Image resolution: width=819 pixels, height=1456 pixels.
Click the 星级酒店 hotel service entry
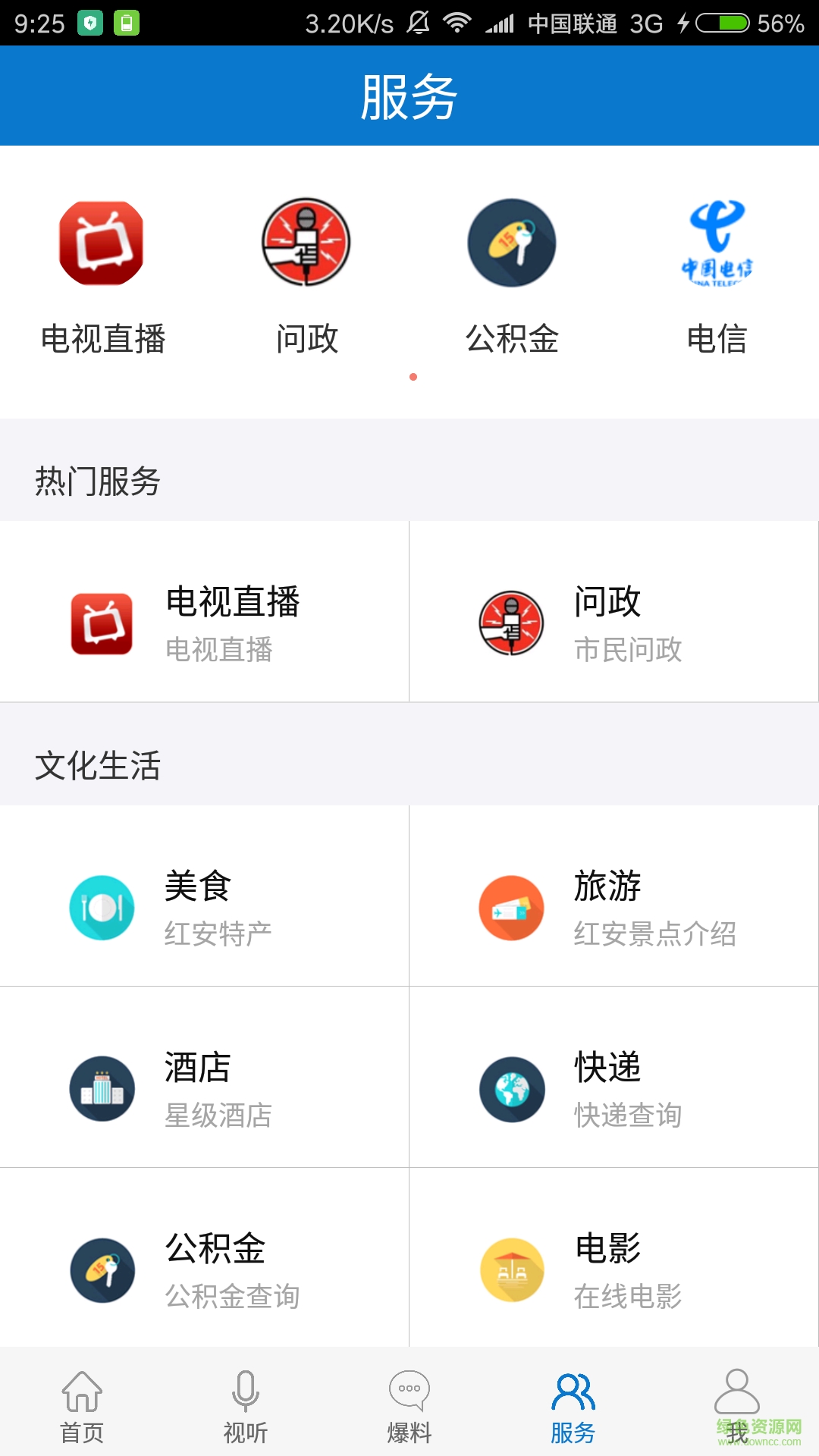[x=218, y=1116]
